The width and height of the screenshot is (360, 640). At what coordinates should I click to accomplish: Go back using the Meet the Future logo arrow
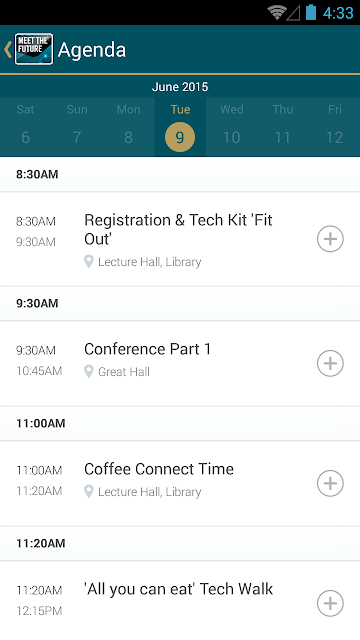click(28, 49)
